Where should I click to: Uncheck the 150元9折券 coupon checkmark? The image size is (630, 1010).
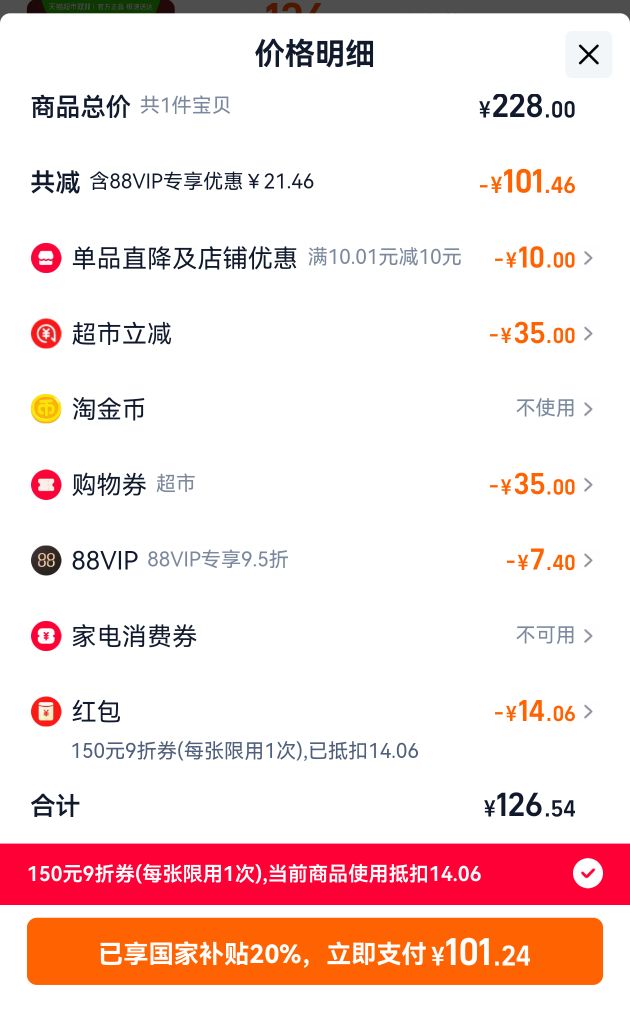click(588, 874)
